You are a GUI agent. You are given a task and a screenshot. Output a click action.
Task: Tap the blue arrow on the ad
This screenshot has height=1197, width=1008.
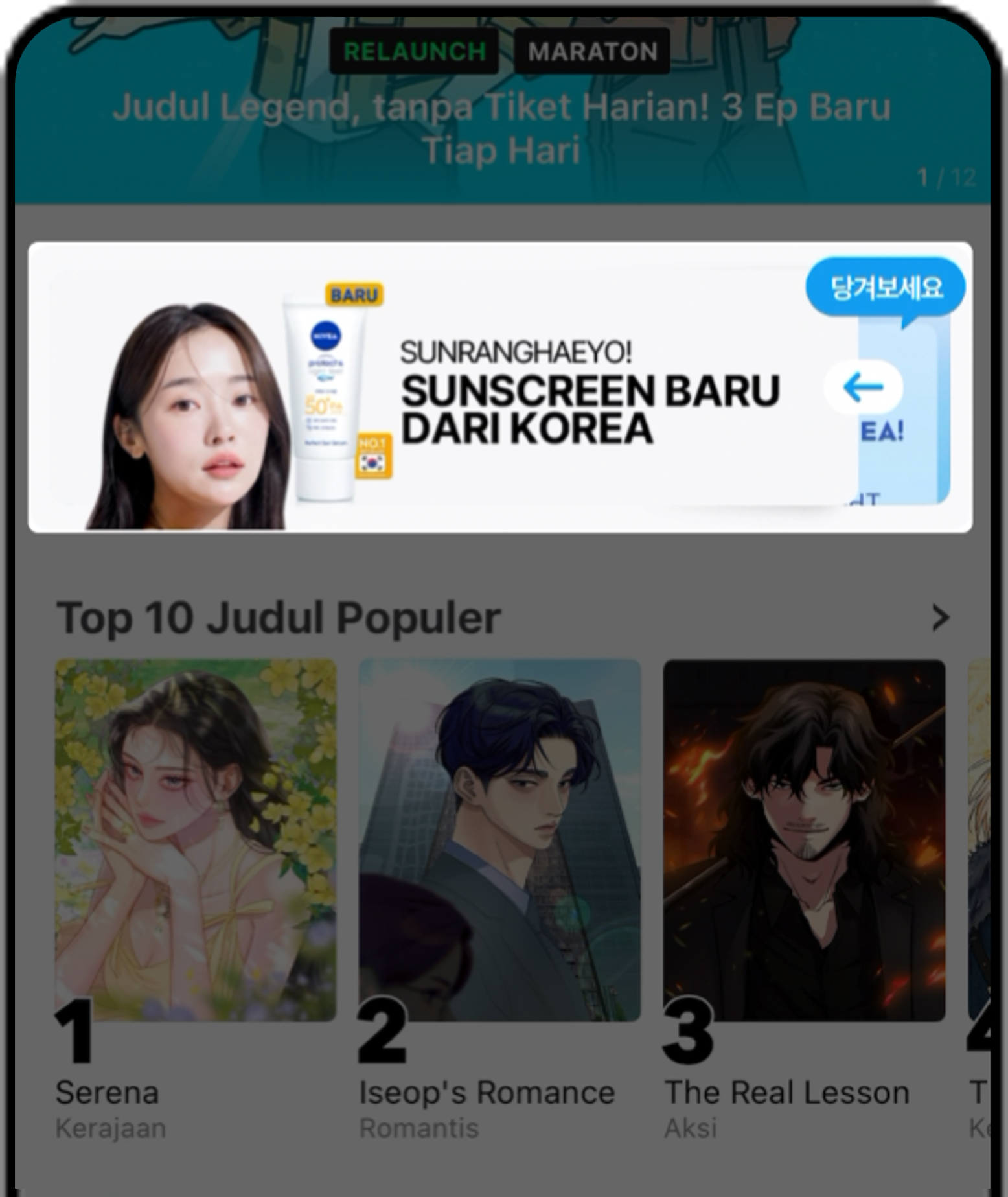(x=863, y=388)
